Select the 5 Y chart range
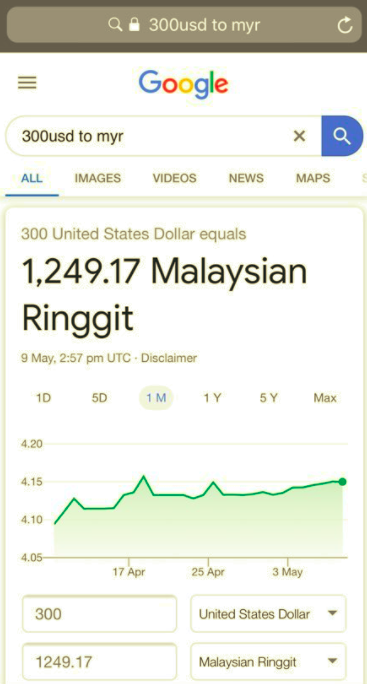This screenshot has width=367, height=684. (268, 398)
